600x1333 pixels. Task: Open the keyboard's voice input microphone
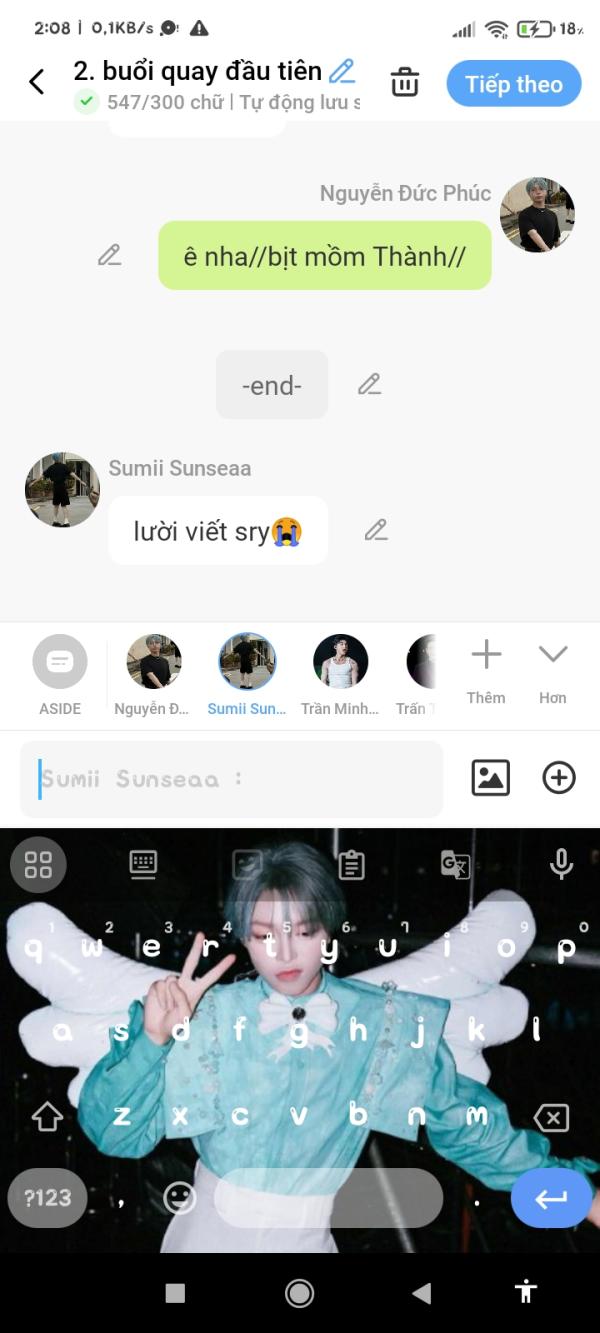[x=561, y=863]
